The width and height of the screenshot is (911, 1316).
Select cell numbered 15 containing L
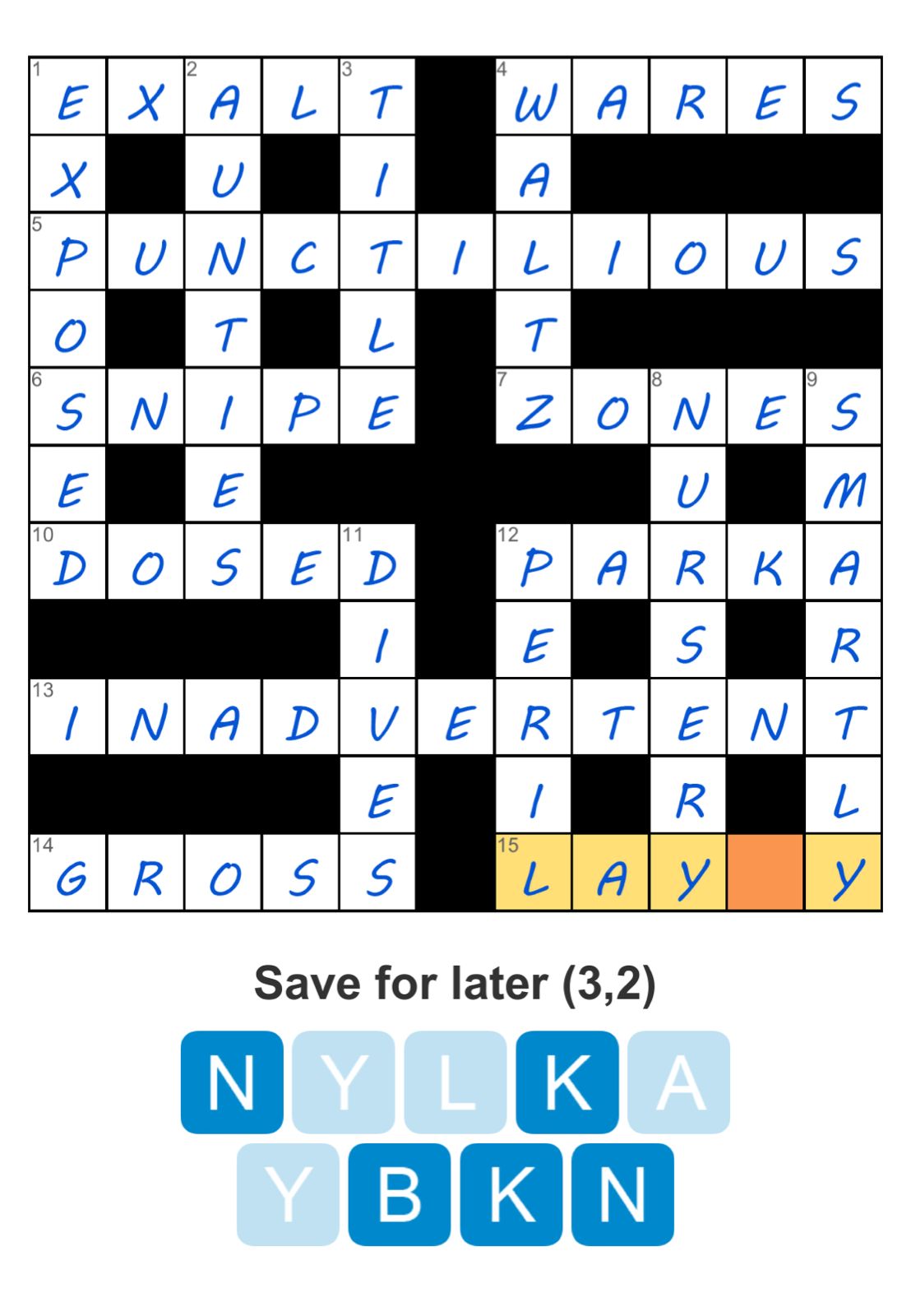pyautogui.click(x=534, y=873)
